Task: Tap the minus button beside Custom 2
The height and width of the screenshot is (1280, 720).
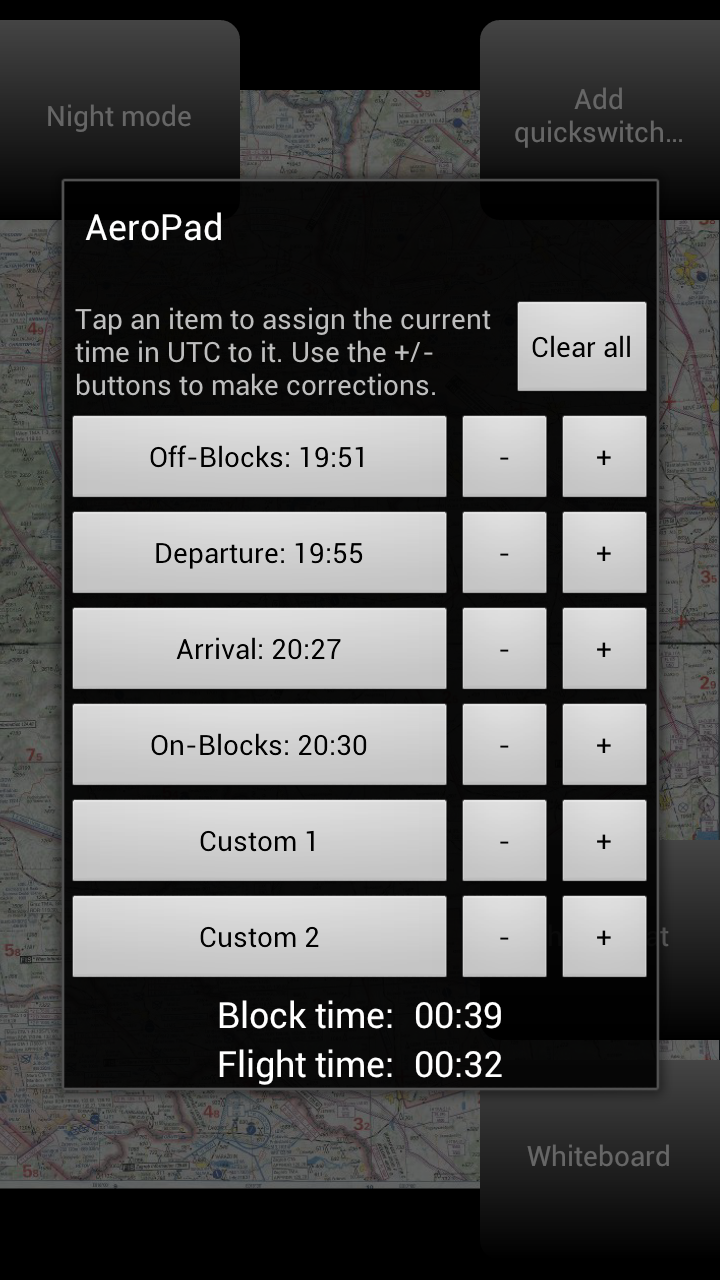Action: tap(504, 937)
